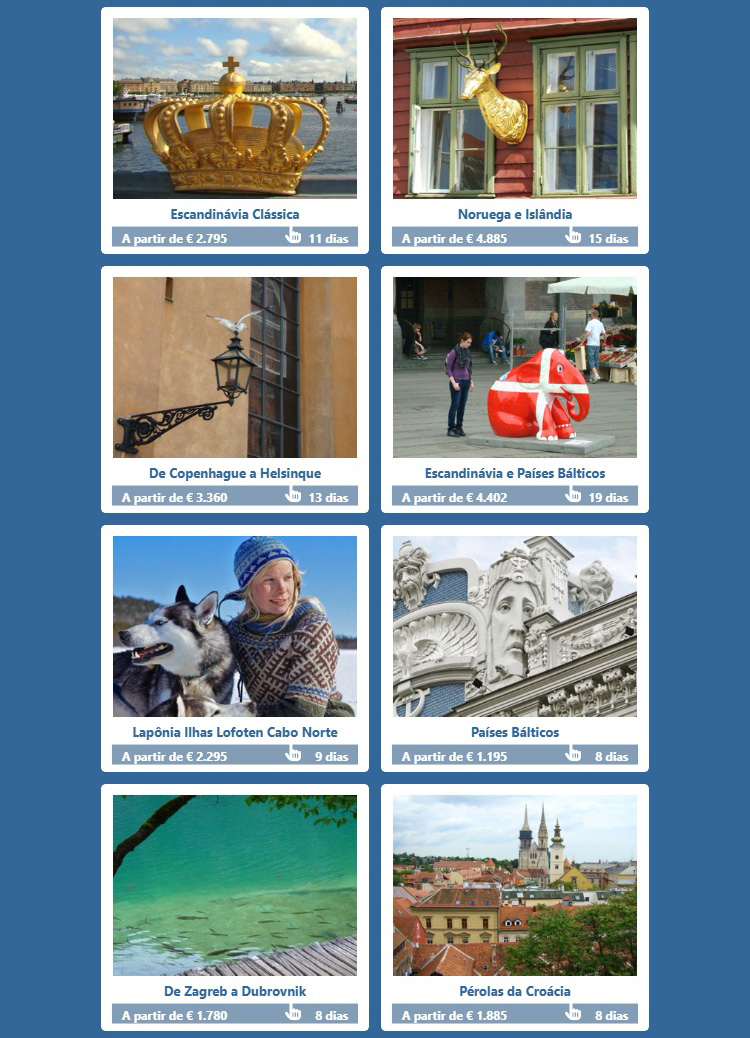View the Pérolas da Croácia tour card

[515, 886]
